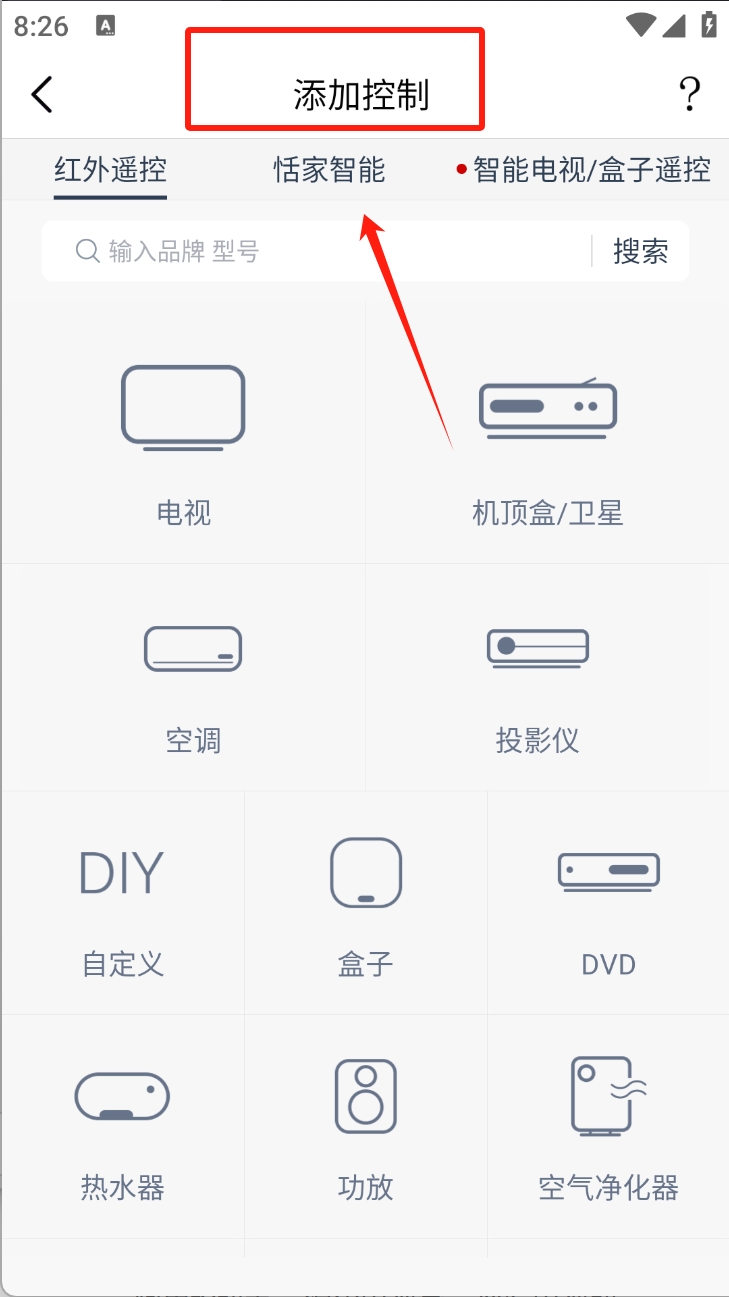Open the DIY 自定义 remote option

[122, 903]
